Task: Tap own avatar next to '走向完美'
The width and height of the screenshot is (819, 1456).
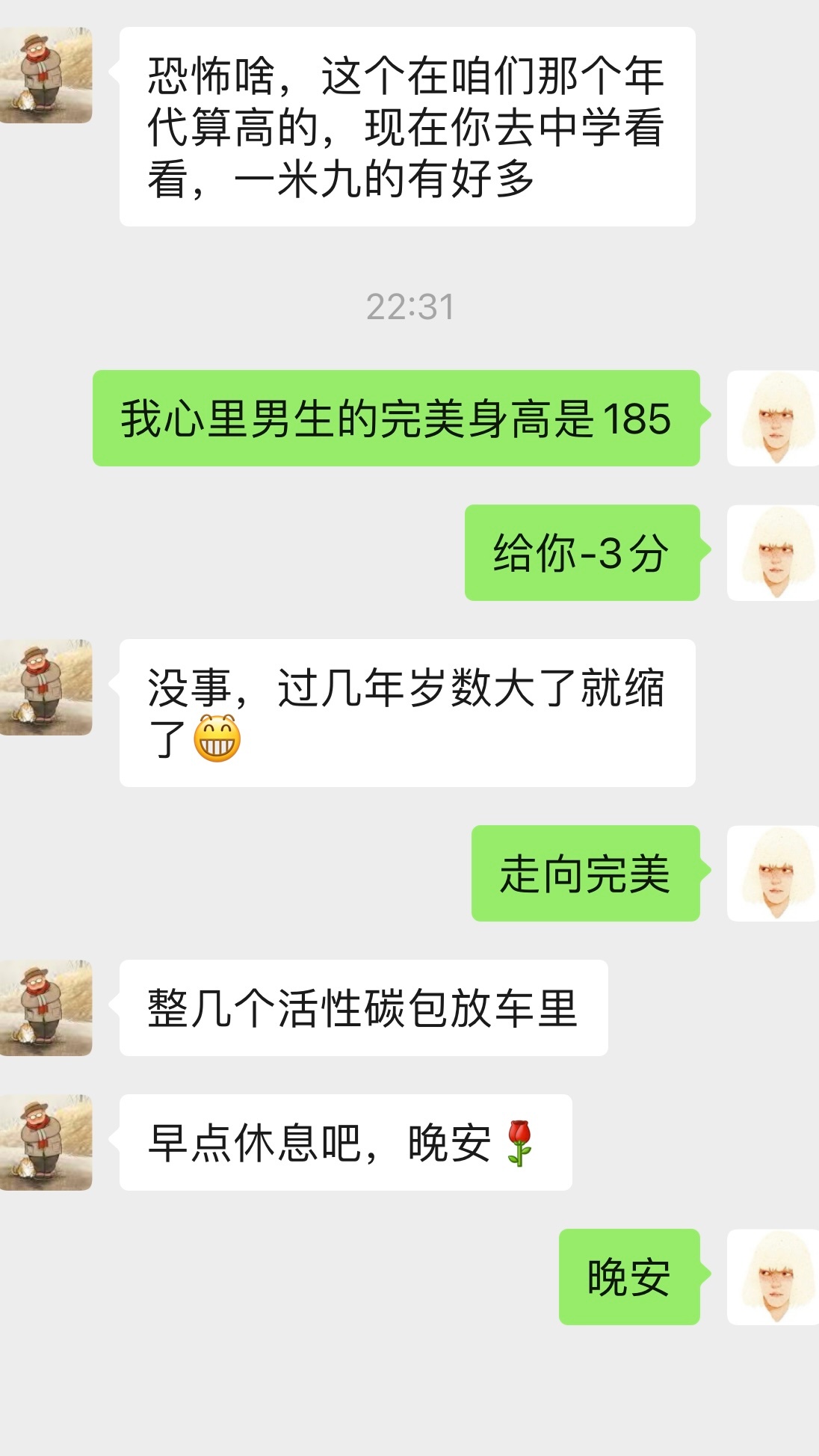Action: point(773,873)
